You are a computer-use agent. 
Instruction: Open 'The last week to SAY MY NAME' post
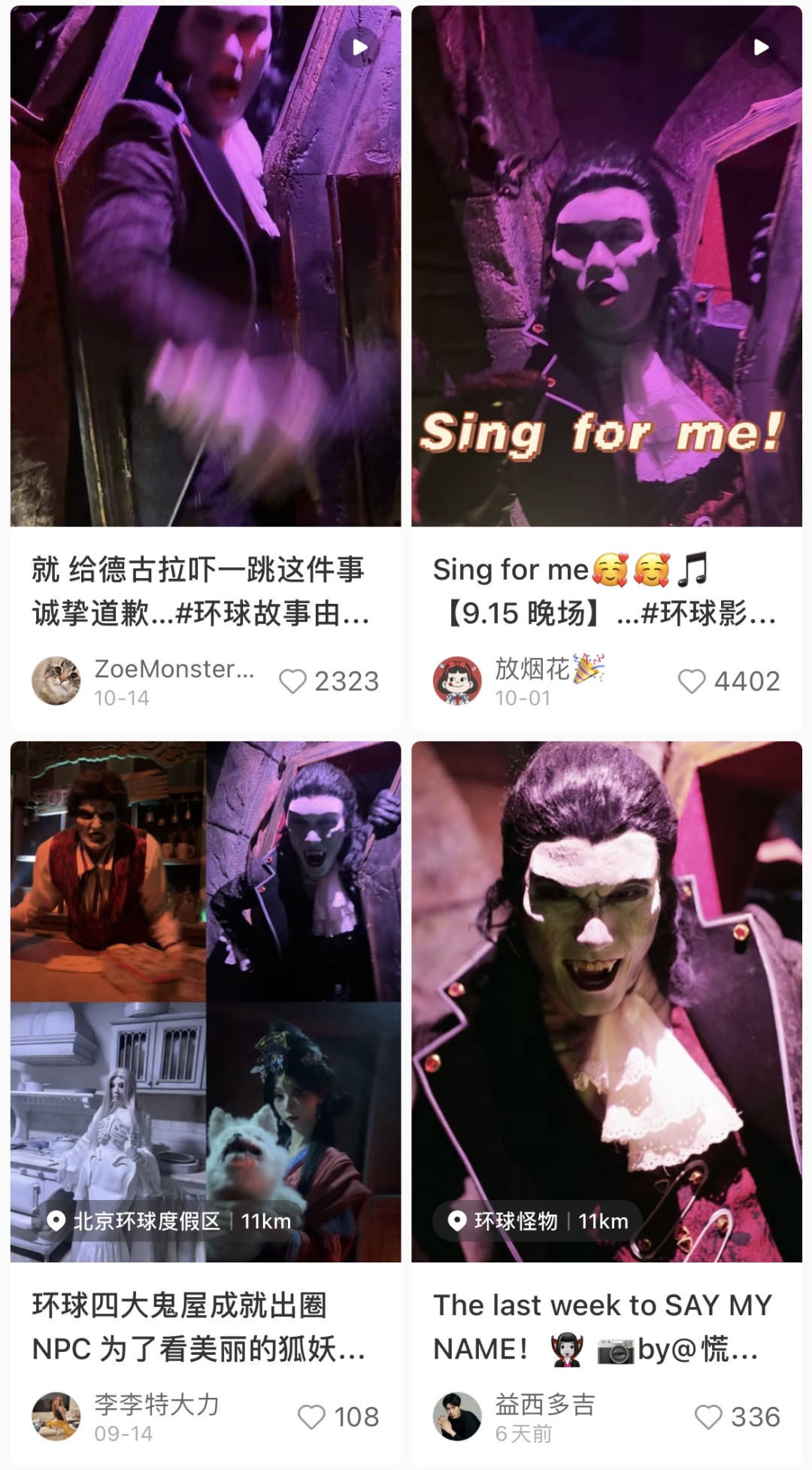click(x=606, y=977)
